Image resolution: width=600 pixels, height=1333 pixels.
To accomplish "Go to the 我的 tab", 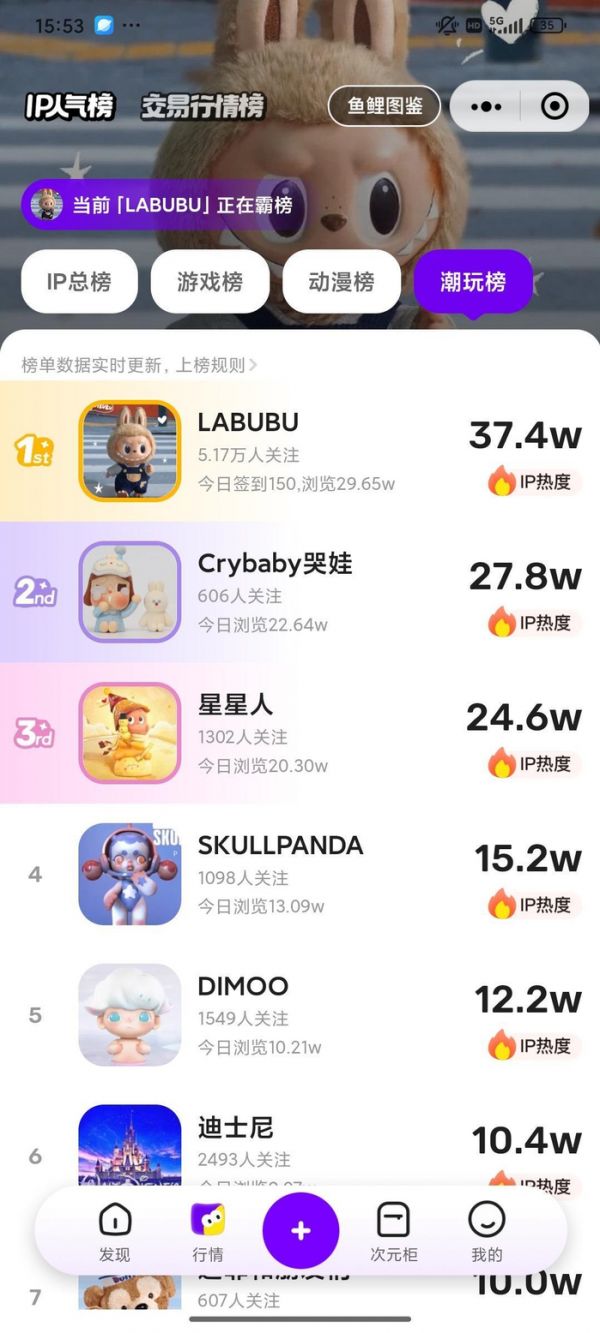I will pos(487,1232).
